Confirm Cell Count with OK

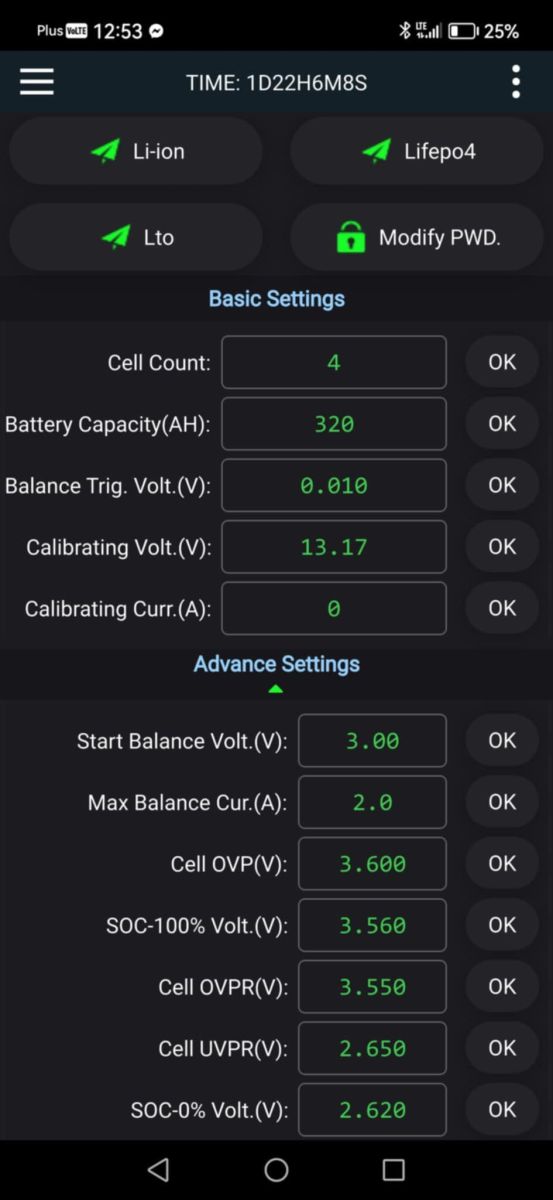tap(502, 362)
